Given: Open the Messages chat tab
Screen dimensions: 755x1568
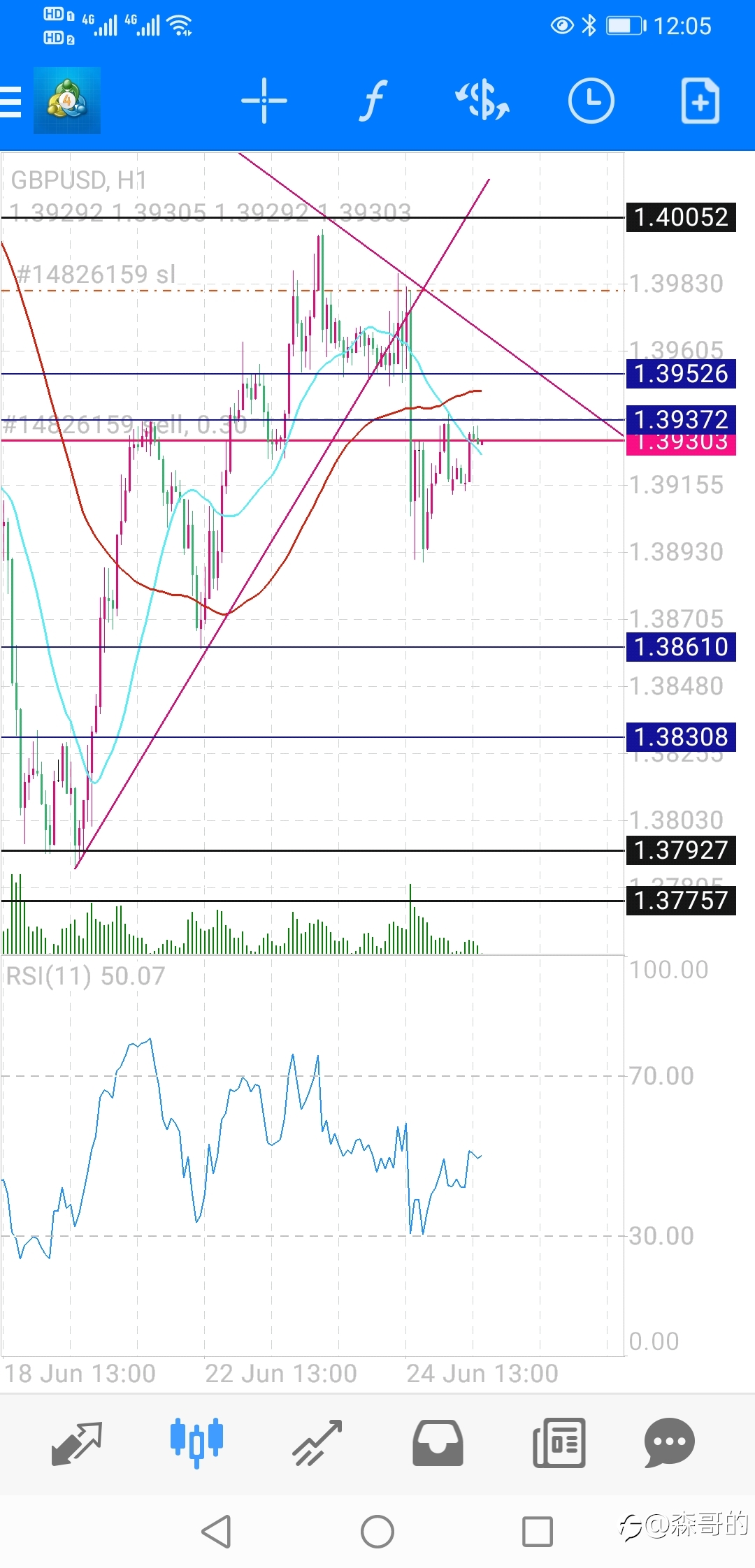Looking at the screenshot, I should (x=669, y=1443).
